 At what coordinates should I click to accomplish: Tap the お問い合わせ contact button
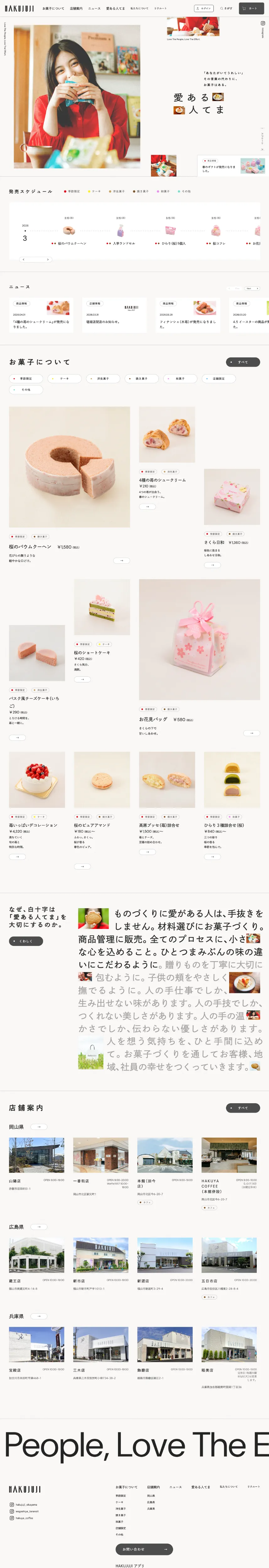pos(144,1549)
